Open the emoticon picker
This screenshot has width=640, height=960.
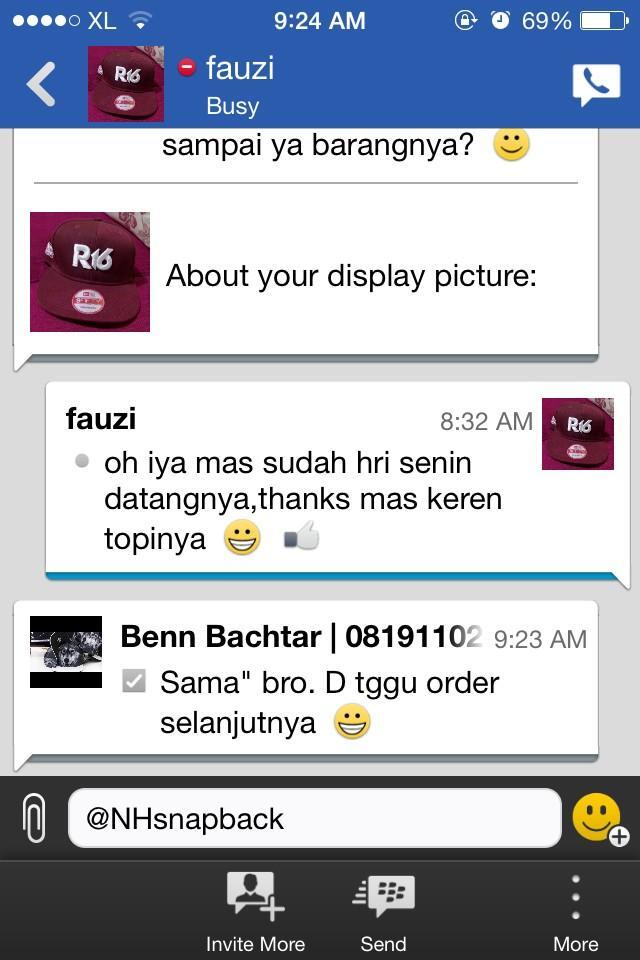click(598, 818)
